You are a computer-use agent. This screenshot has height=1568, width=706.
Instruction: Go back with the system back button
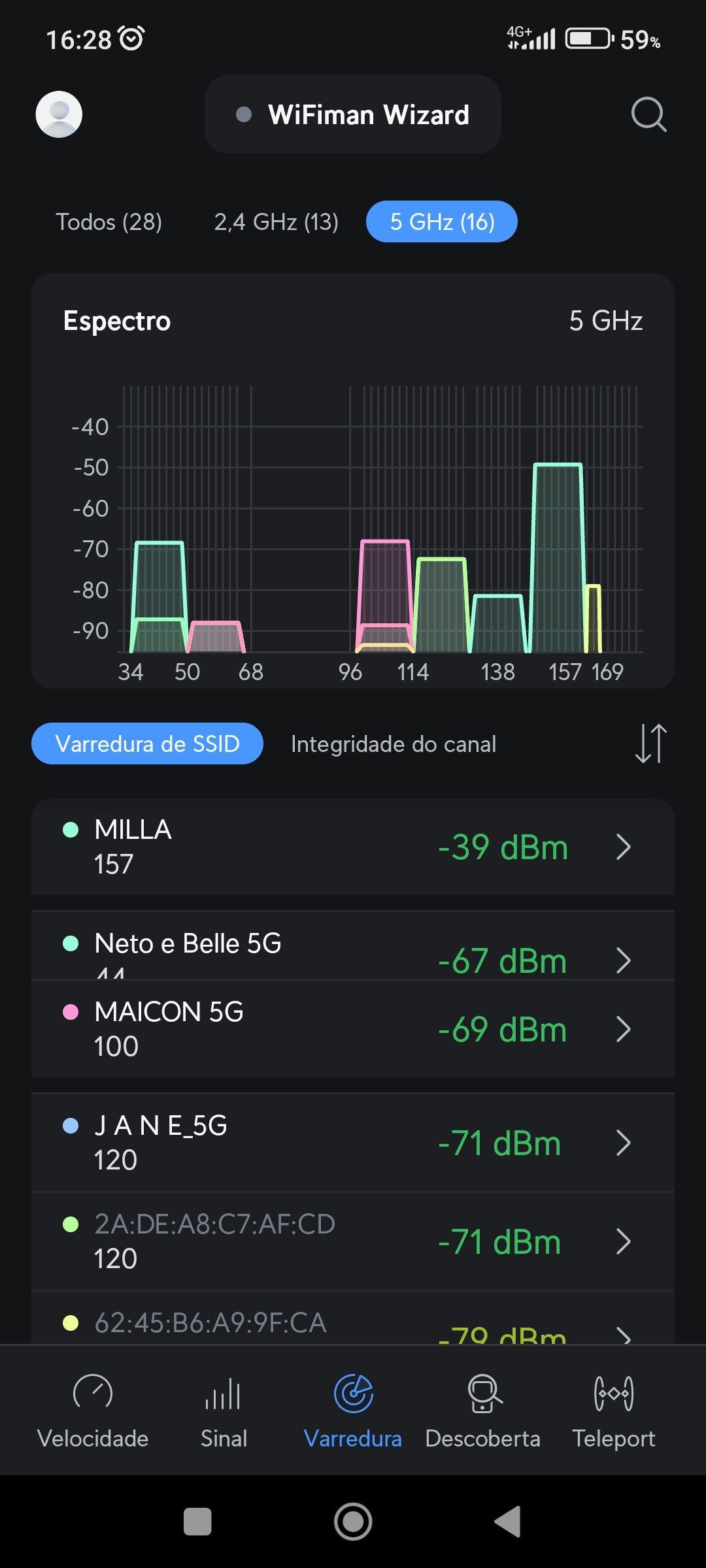508,1522
